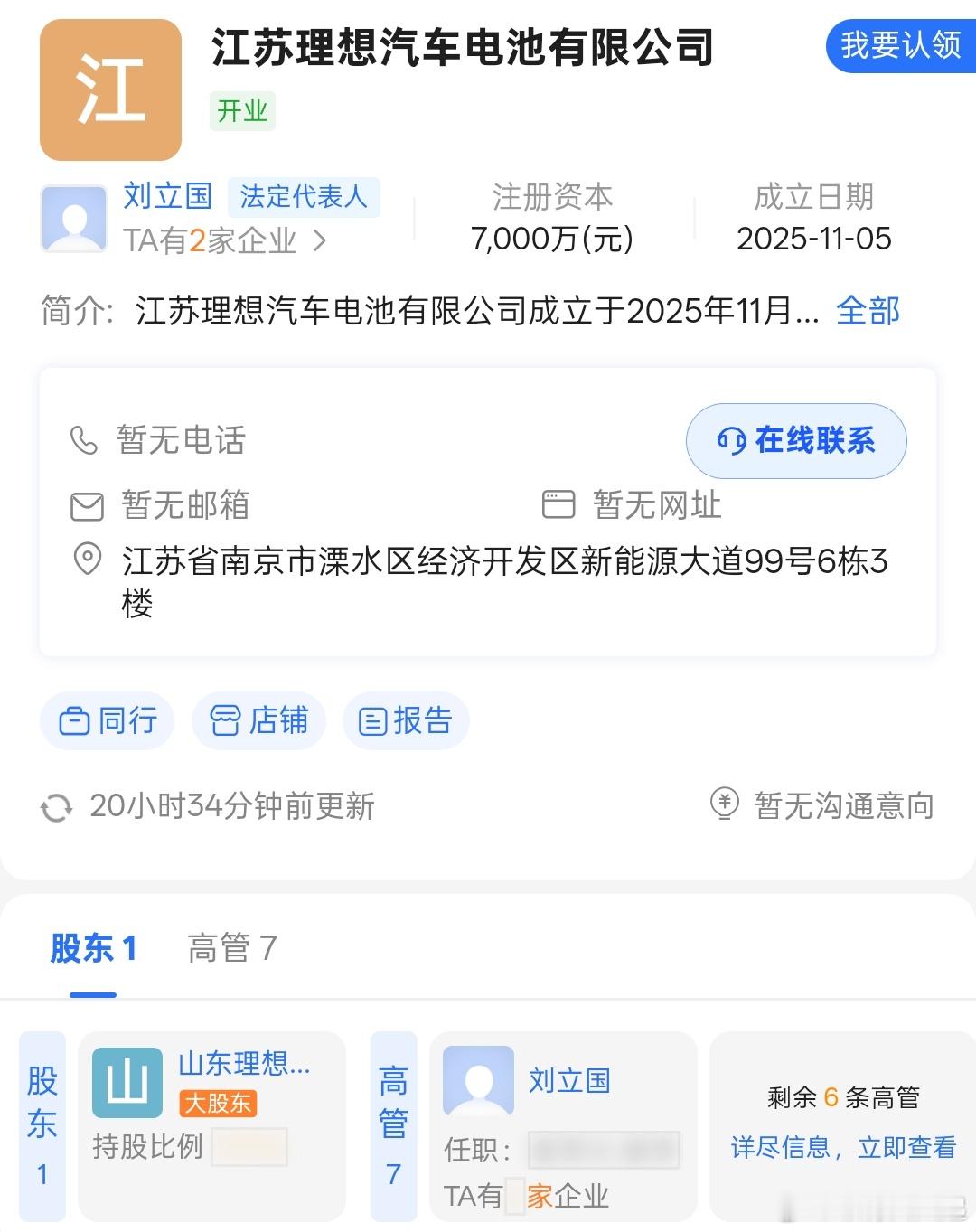The height and width of the screenshot is (1232, 976).
Task: Open the 同行 peer companies feature
Action: tap(107, 720)
